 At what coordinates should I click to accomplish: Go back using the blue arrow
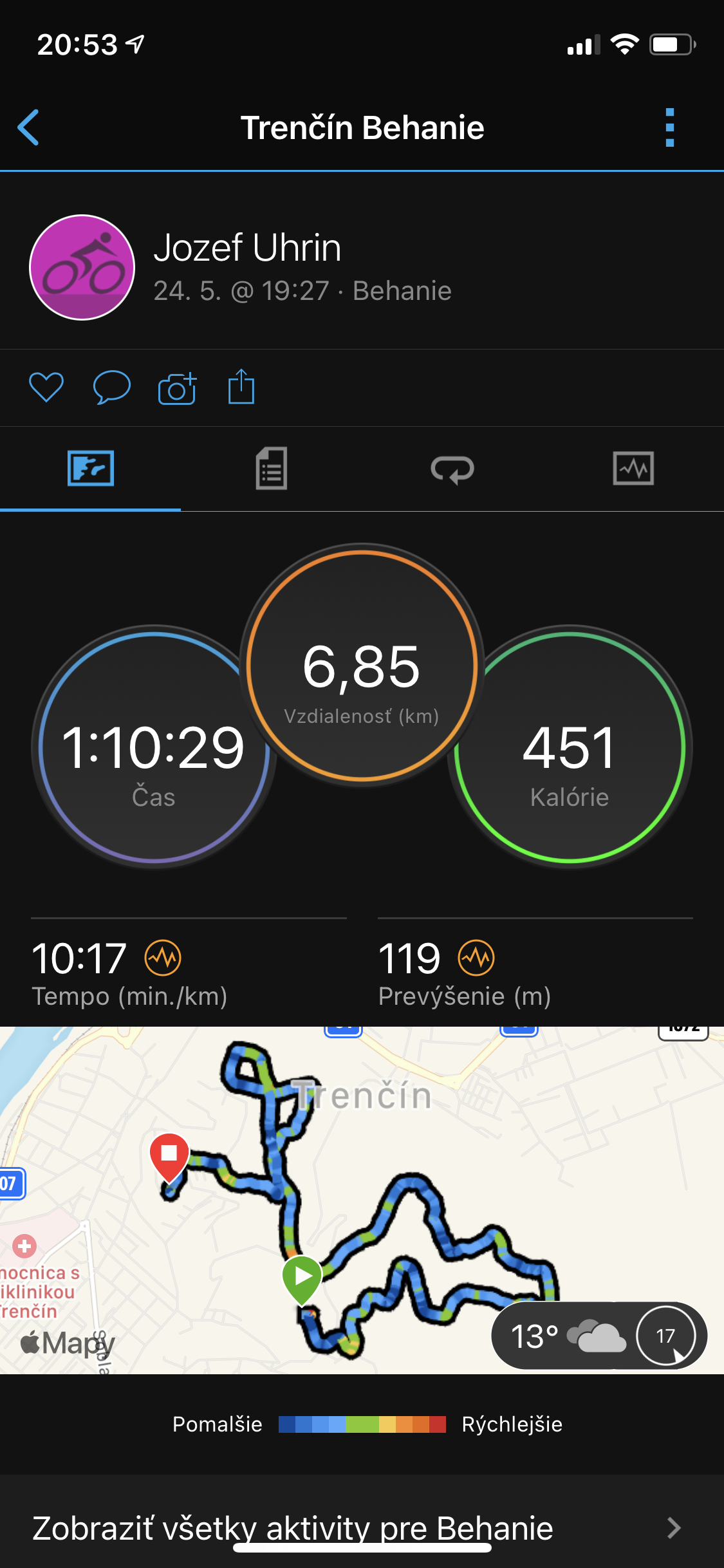coord(28,127)
